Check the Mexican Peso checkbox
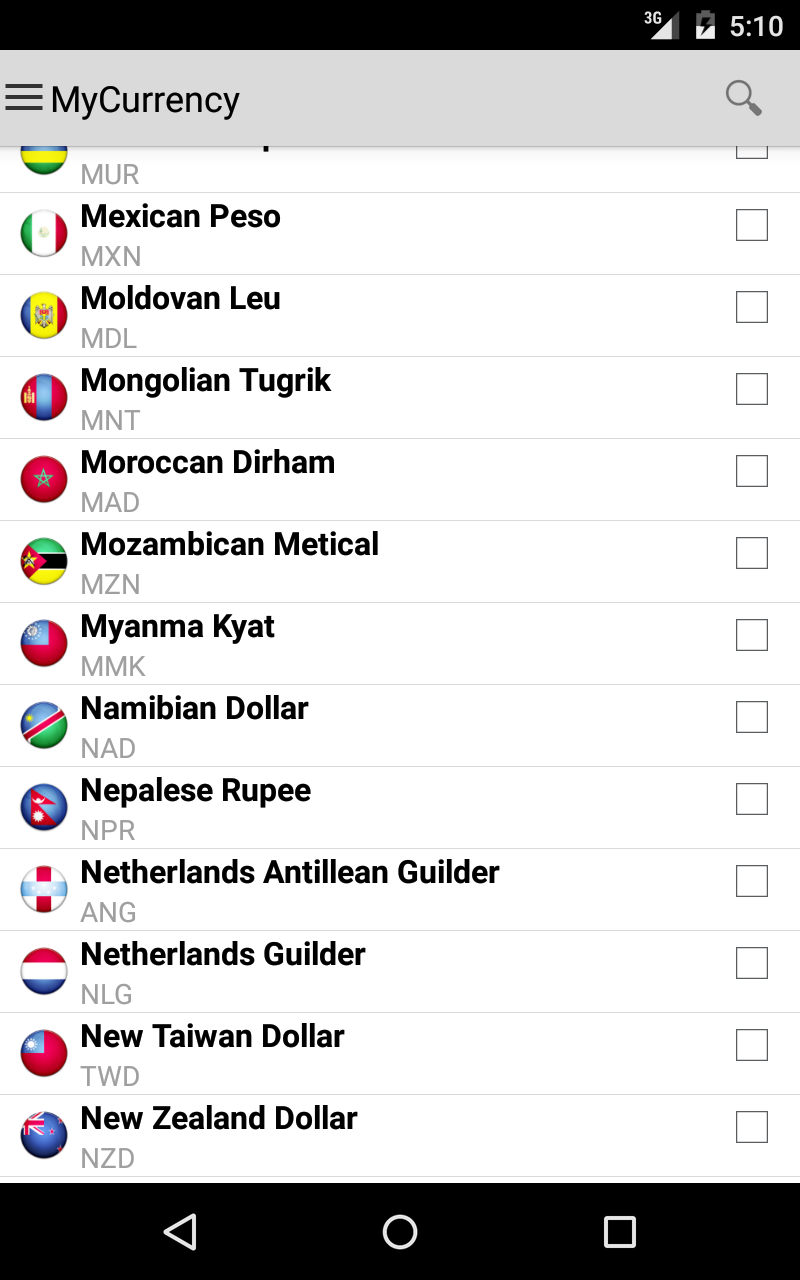The image size is (800, 1280). click(x=752, y=225)
